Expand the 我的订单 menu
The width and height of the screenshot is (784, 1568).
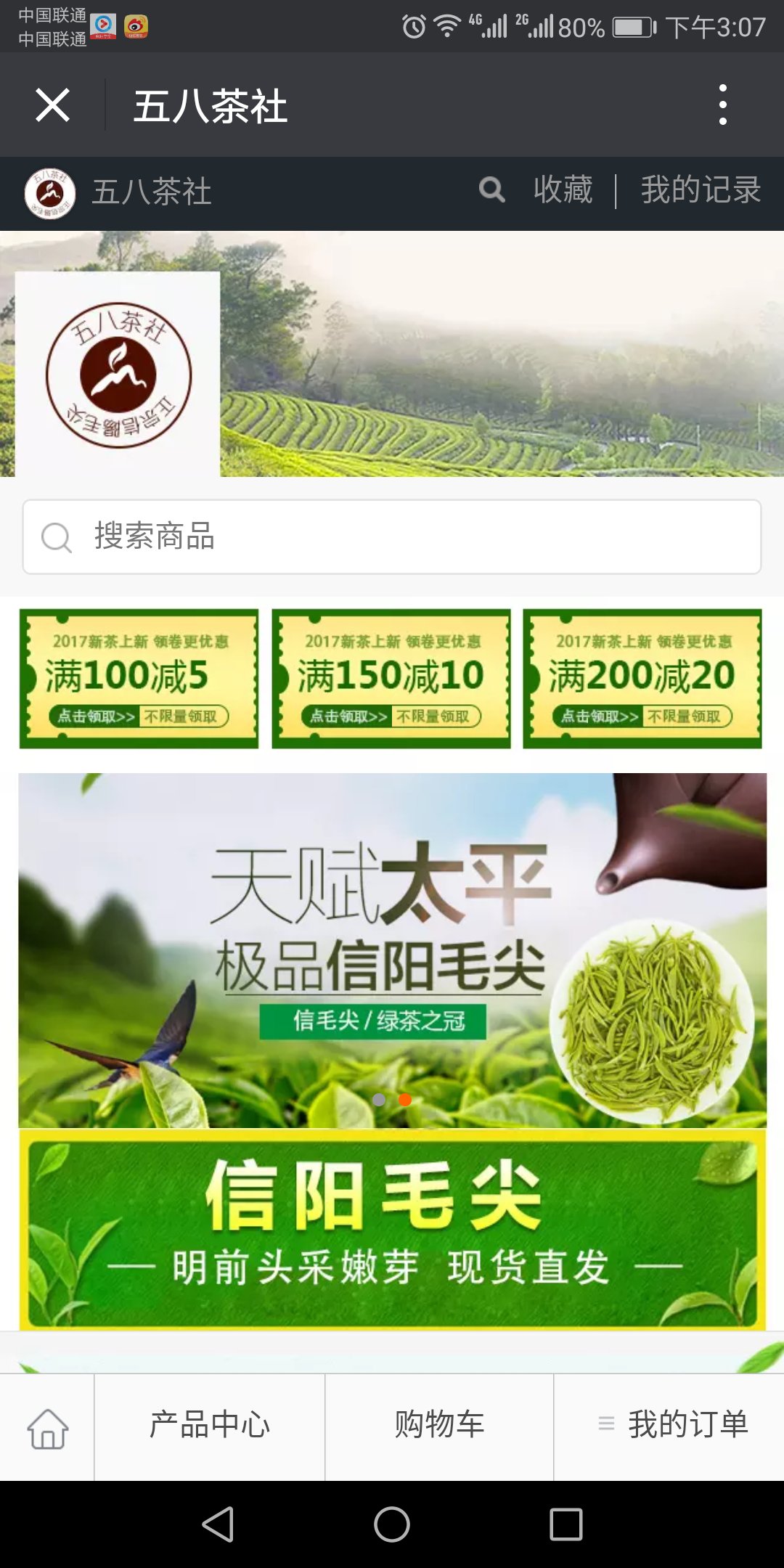tap(669, 1425)
